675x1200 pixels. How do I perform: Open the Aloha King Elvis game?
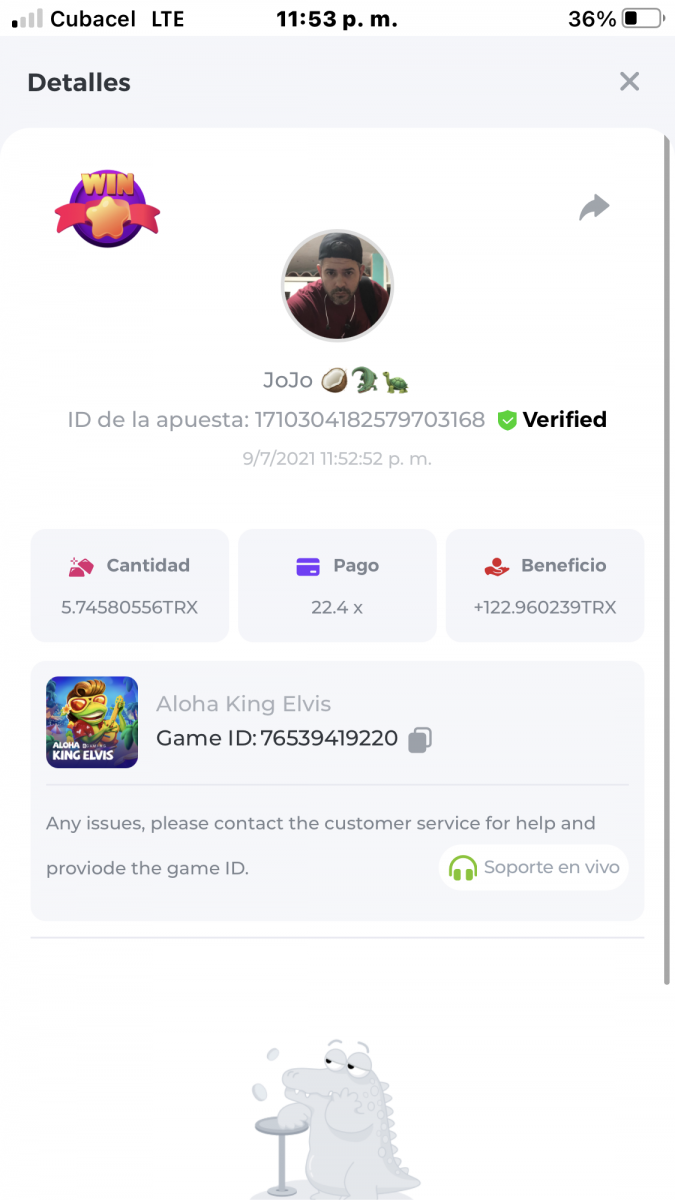92,722
